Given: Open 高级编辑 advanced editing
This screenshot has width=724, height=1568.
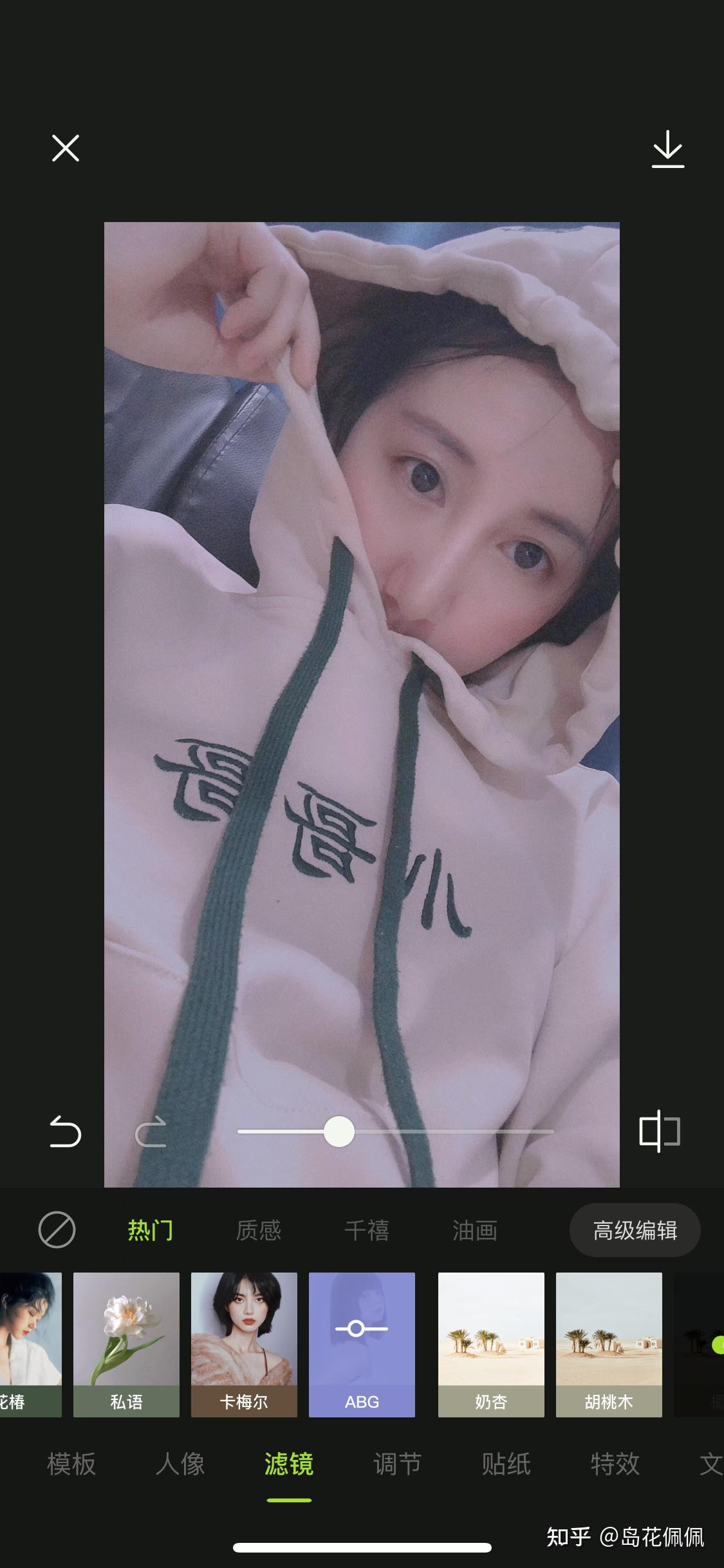Looking at the screenshot, I should coord(635,1230).
